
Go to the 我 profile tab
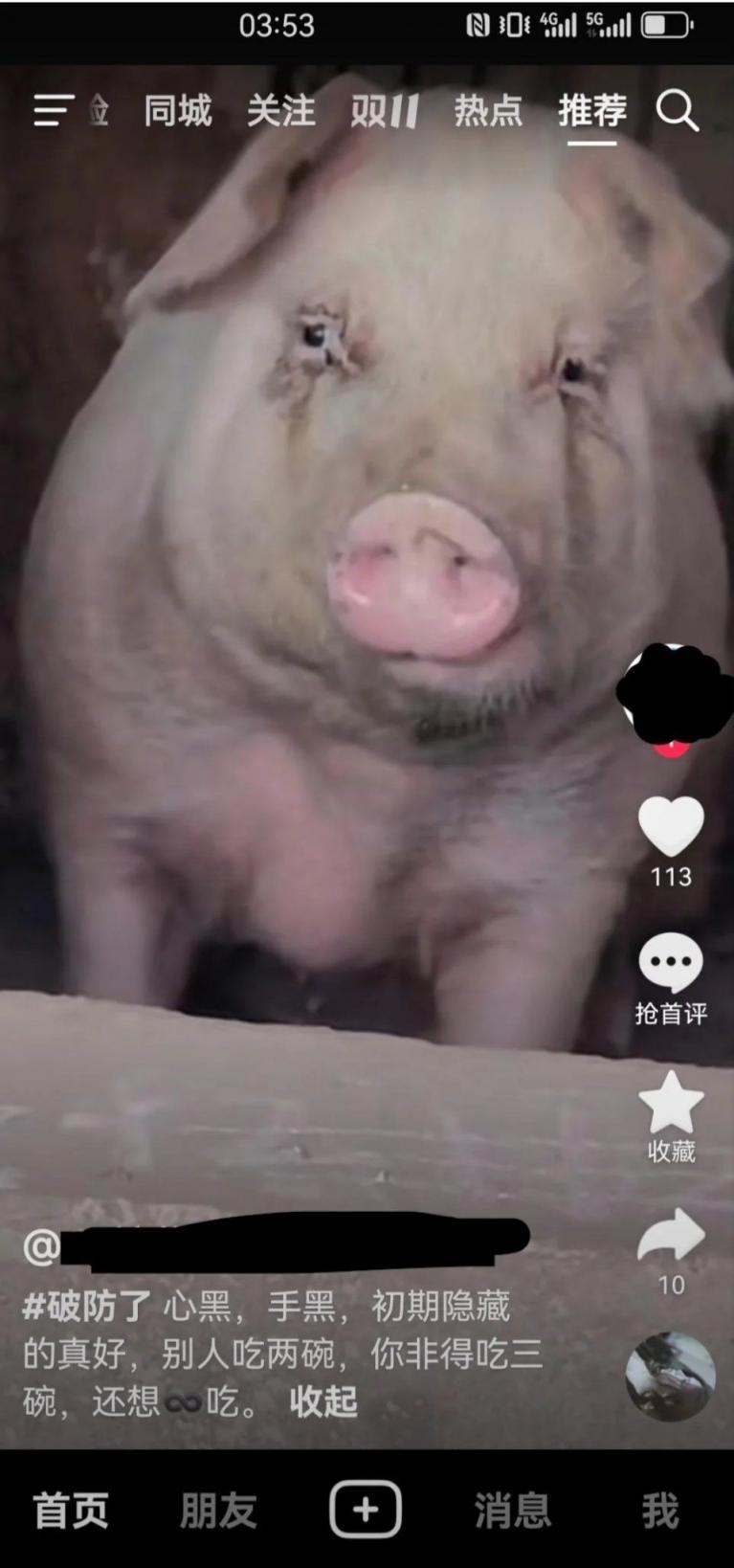point(660,1510)
